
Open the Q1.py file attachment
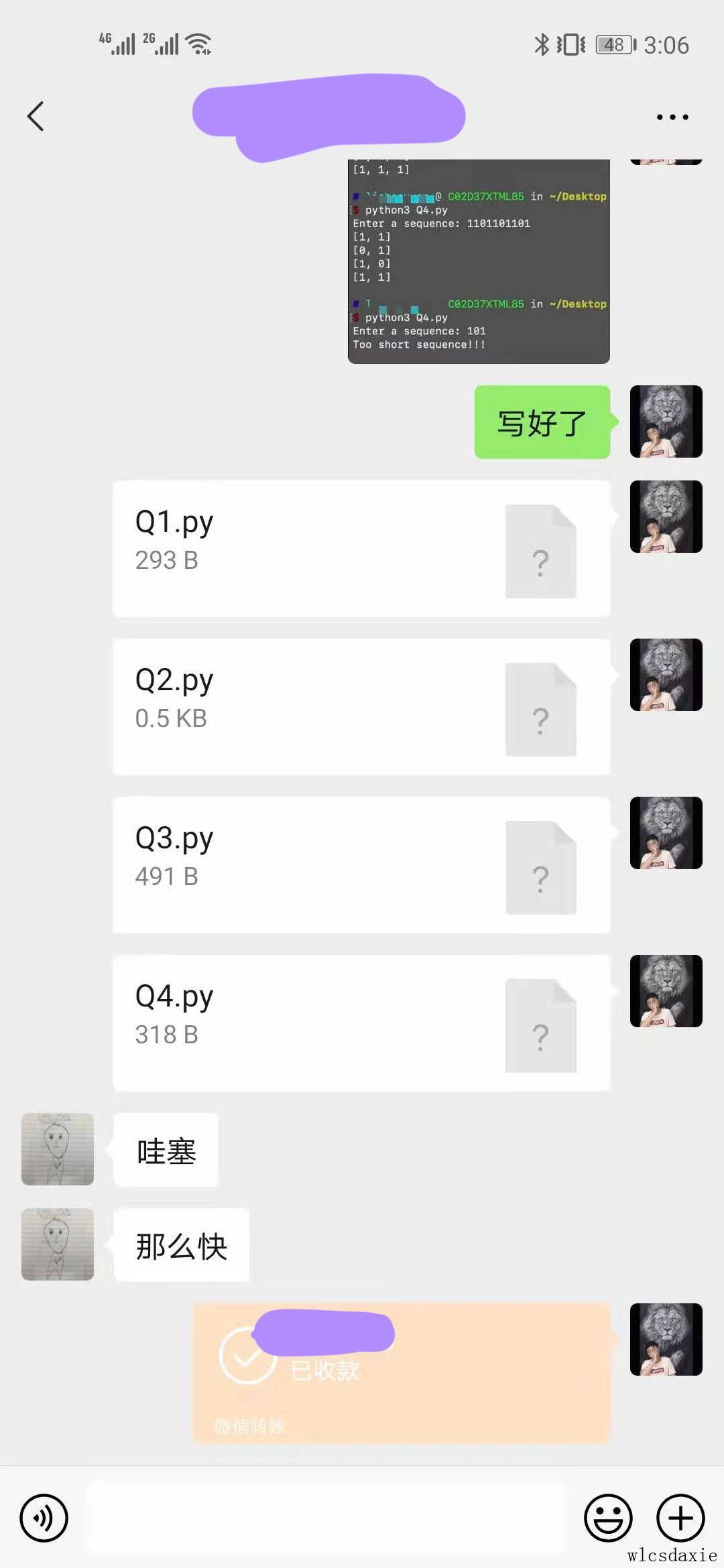[x=361, y=548]
